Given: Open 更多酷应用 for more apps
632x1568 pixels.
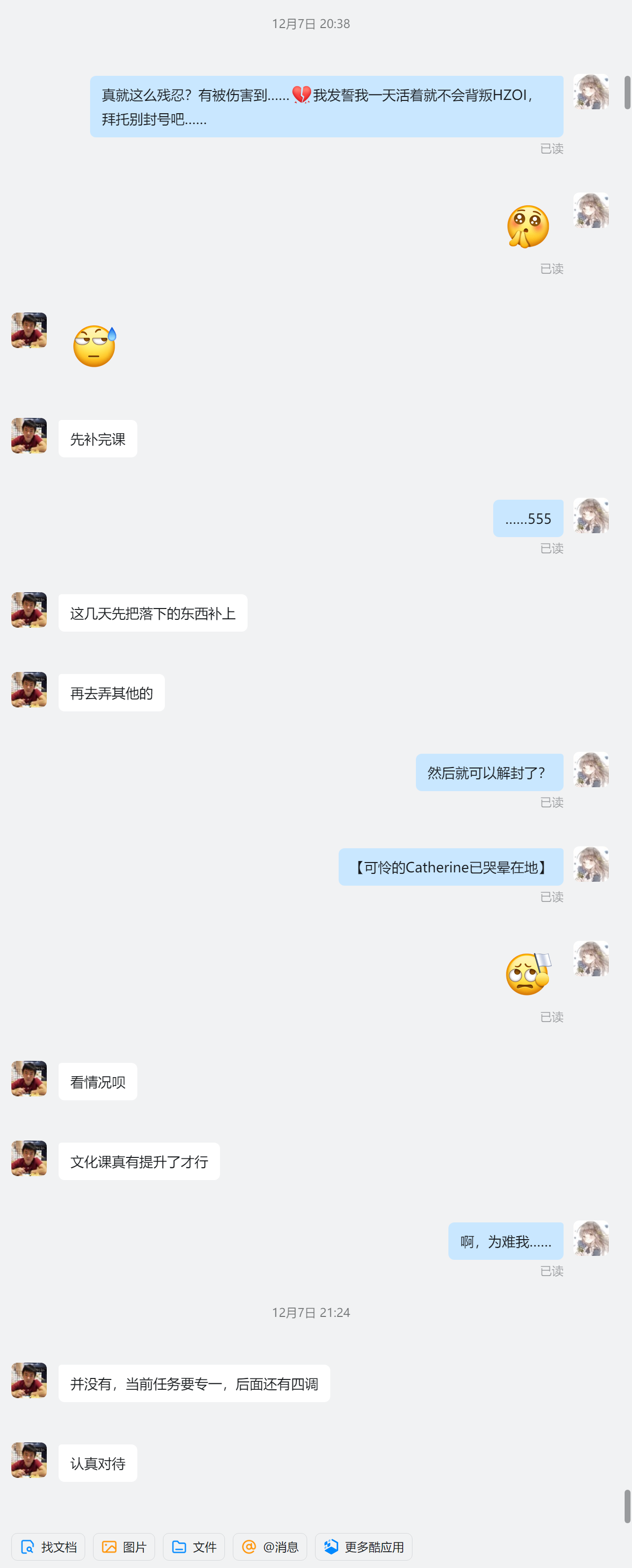Looking at the screenshot, I should click(363, 1547).
